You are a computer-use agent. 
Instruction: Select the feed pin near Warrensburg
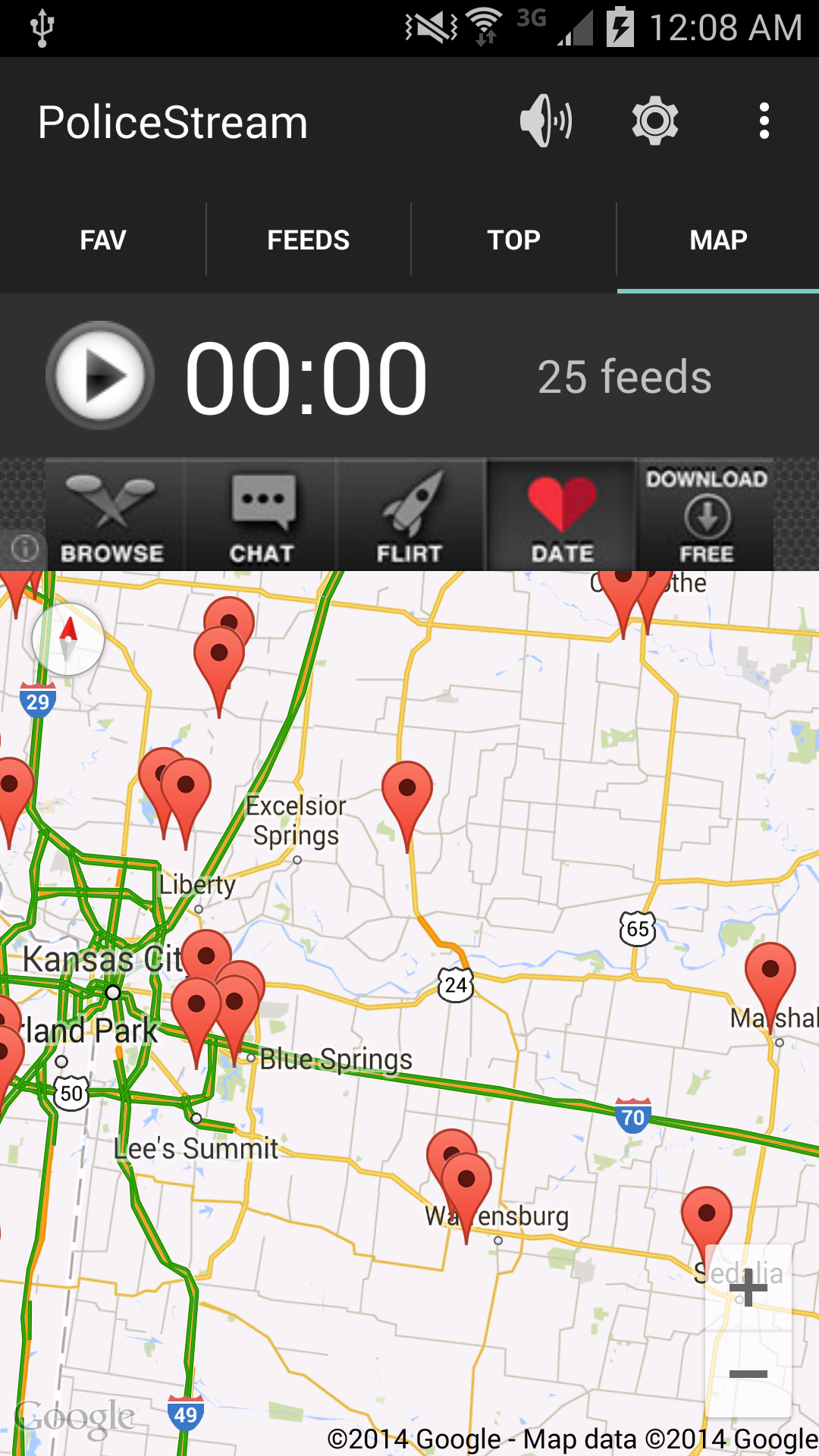coord(466,1183)
